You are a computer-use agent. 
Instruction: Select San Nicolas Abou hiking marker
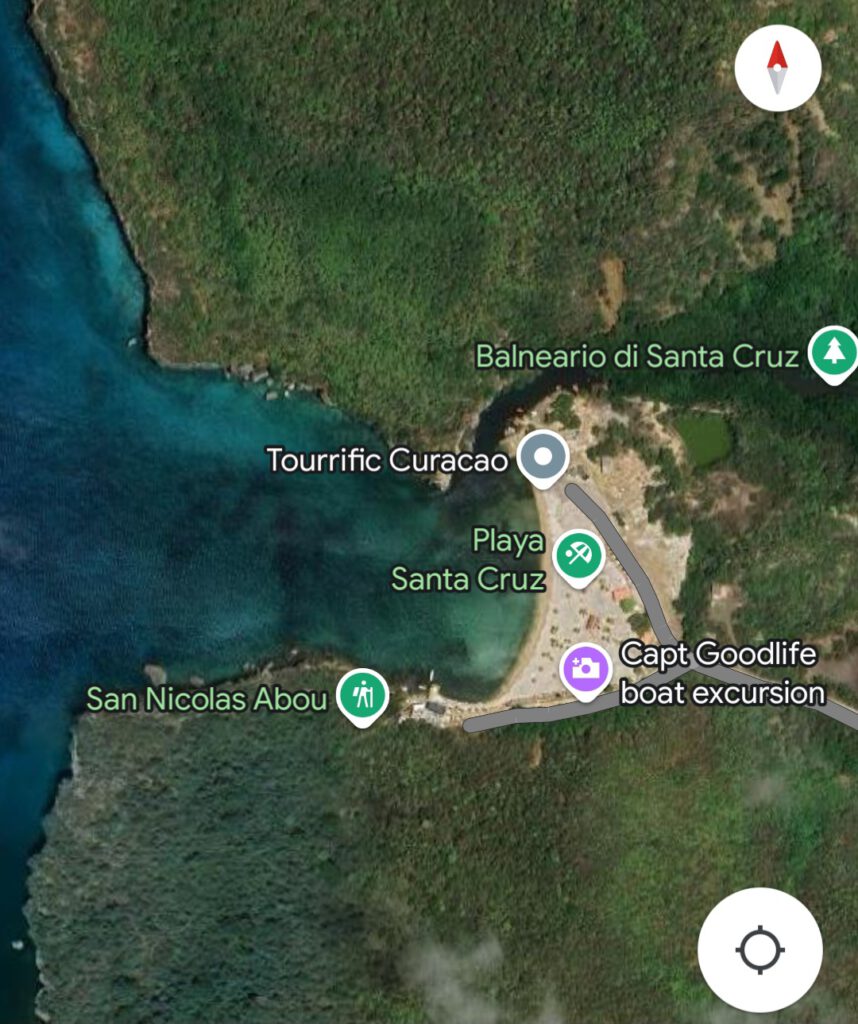click(x=362, y=693)
